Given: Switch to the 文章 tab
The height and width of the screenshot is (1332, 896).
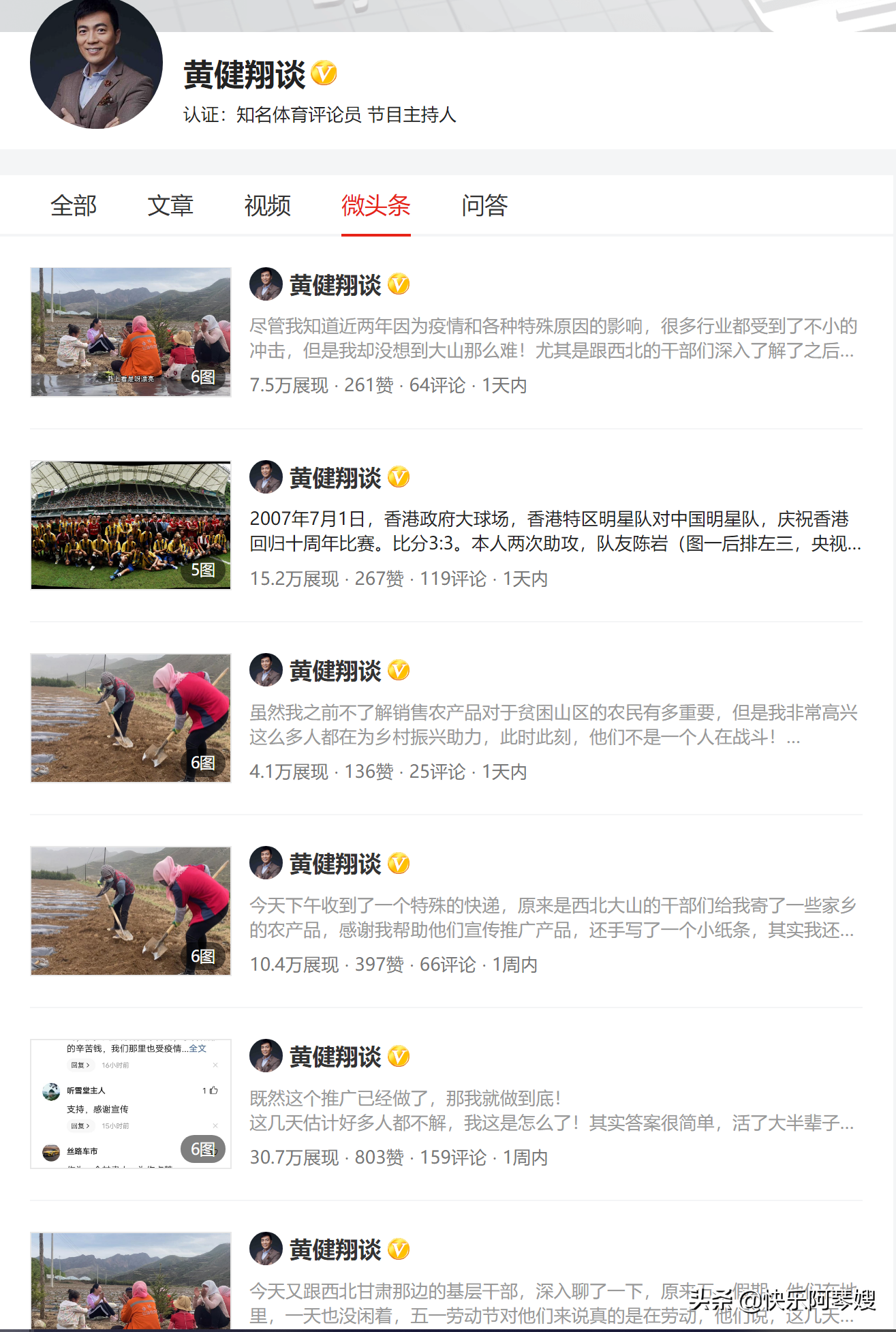Looking at the screenshot, I should [170, 205].
